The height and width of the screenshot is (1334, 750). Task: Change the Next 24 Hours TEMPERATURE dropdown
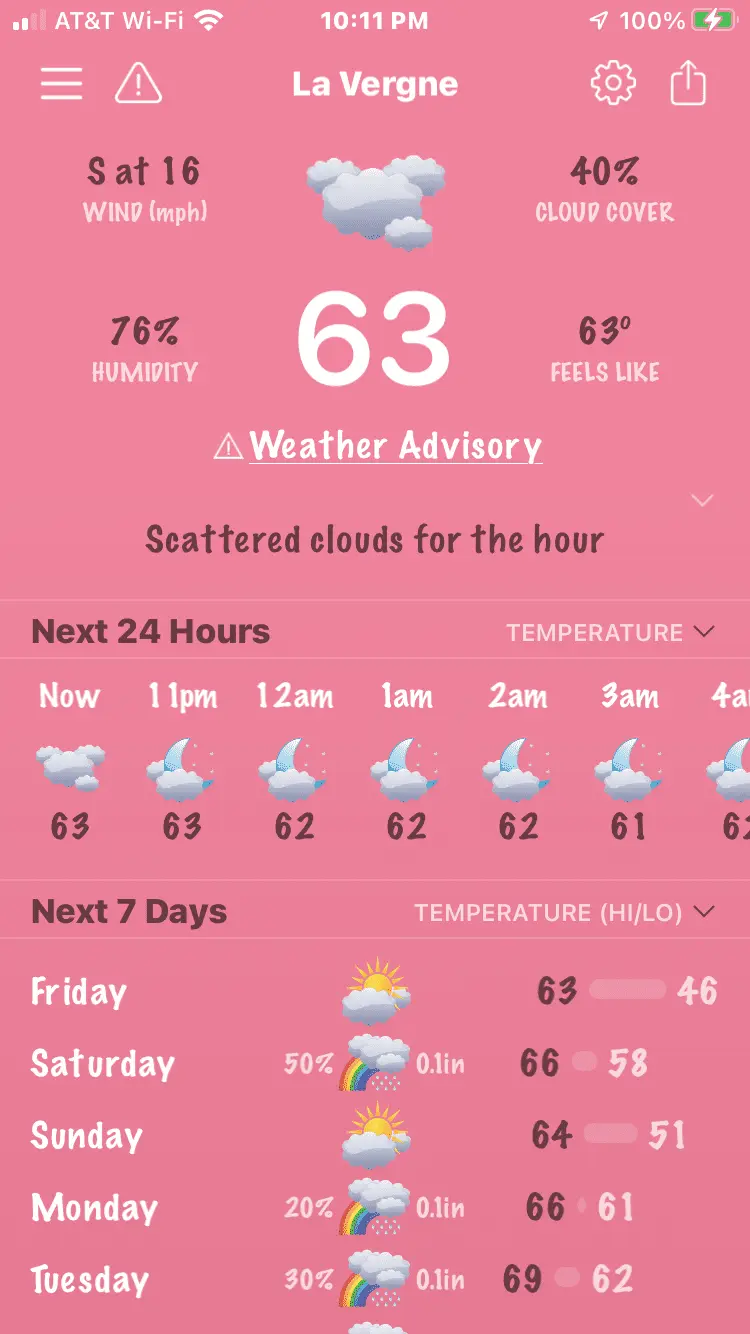coord(611,632)
